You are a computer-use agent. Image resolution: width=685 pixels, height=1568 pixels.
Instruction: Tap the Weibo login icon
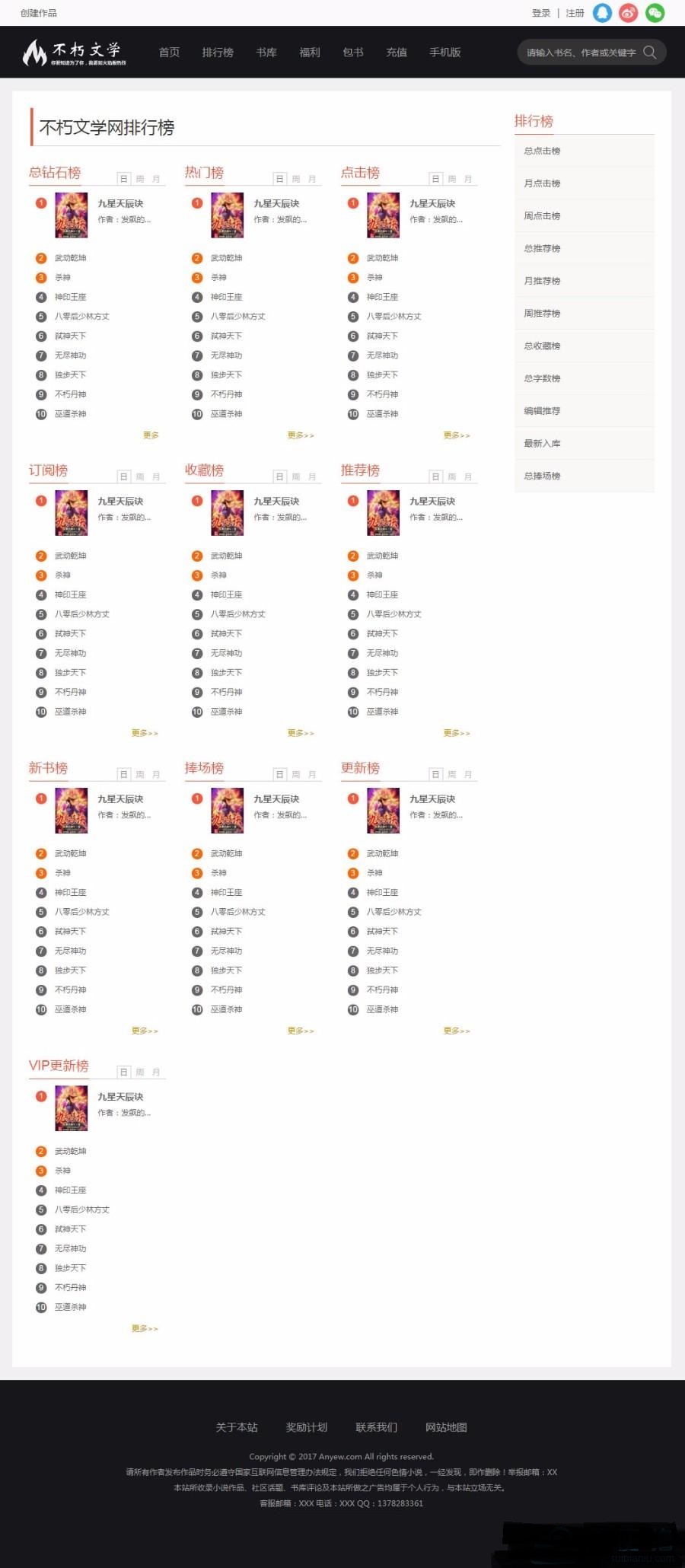[629, 13]
